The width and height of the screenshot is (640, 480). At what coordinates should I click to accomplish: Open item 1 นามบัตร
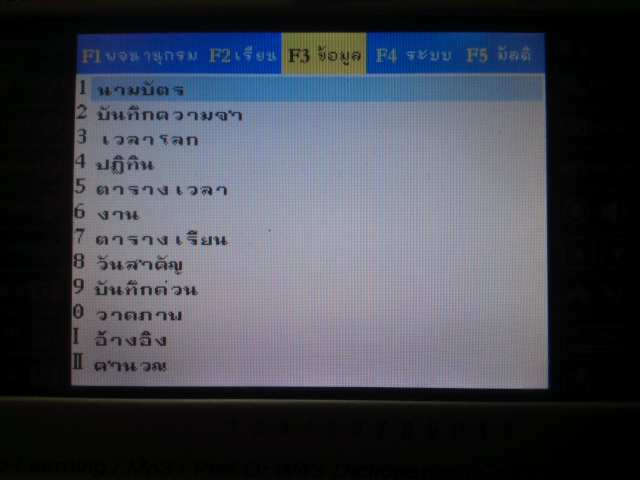[x=140, y=90]
